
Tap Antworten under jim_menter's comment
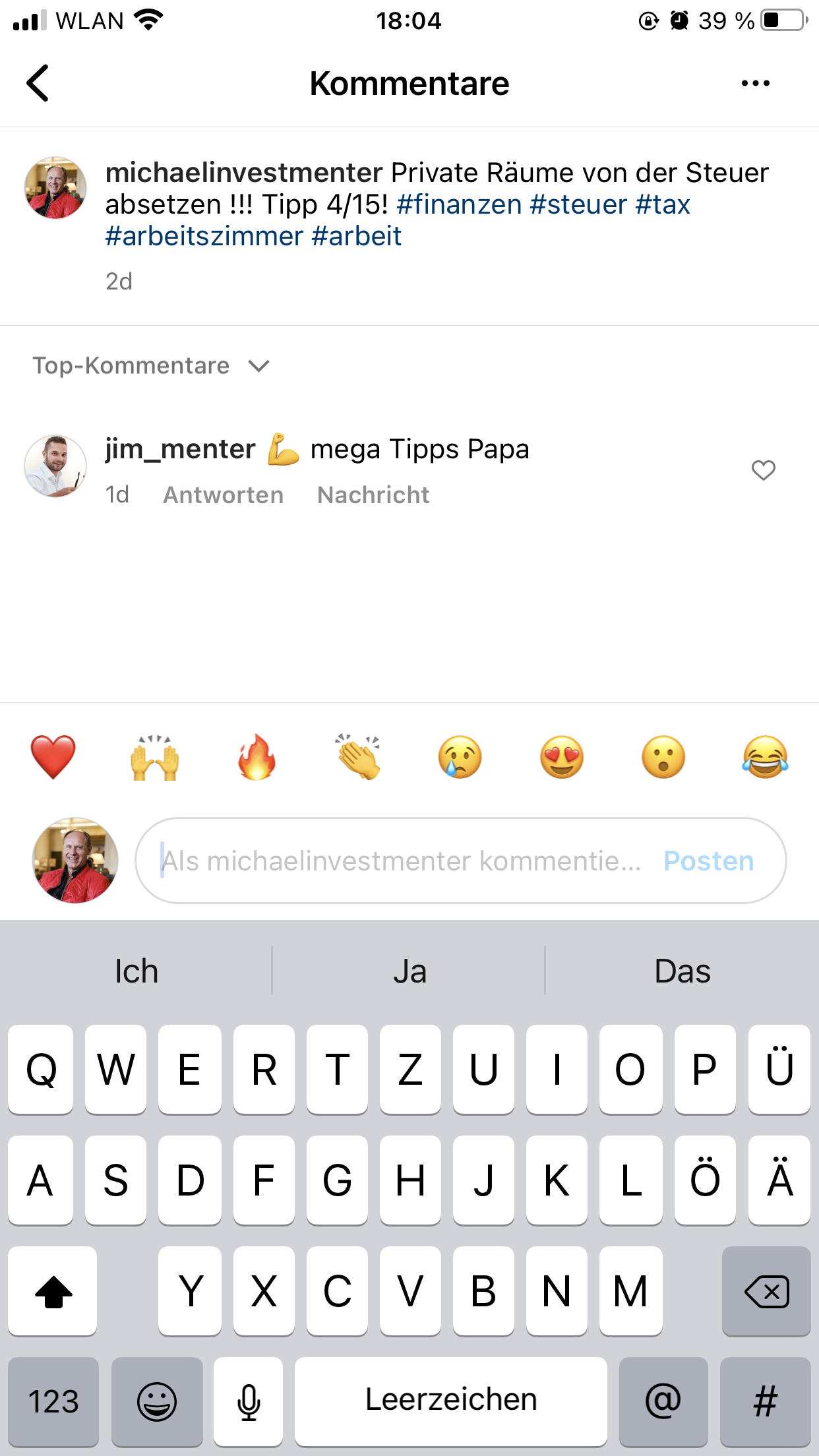click(224, 495)
